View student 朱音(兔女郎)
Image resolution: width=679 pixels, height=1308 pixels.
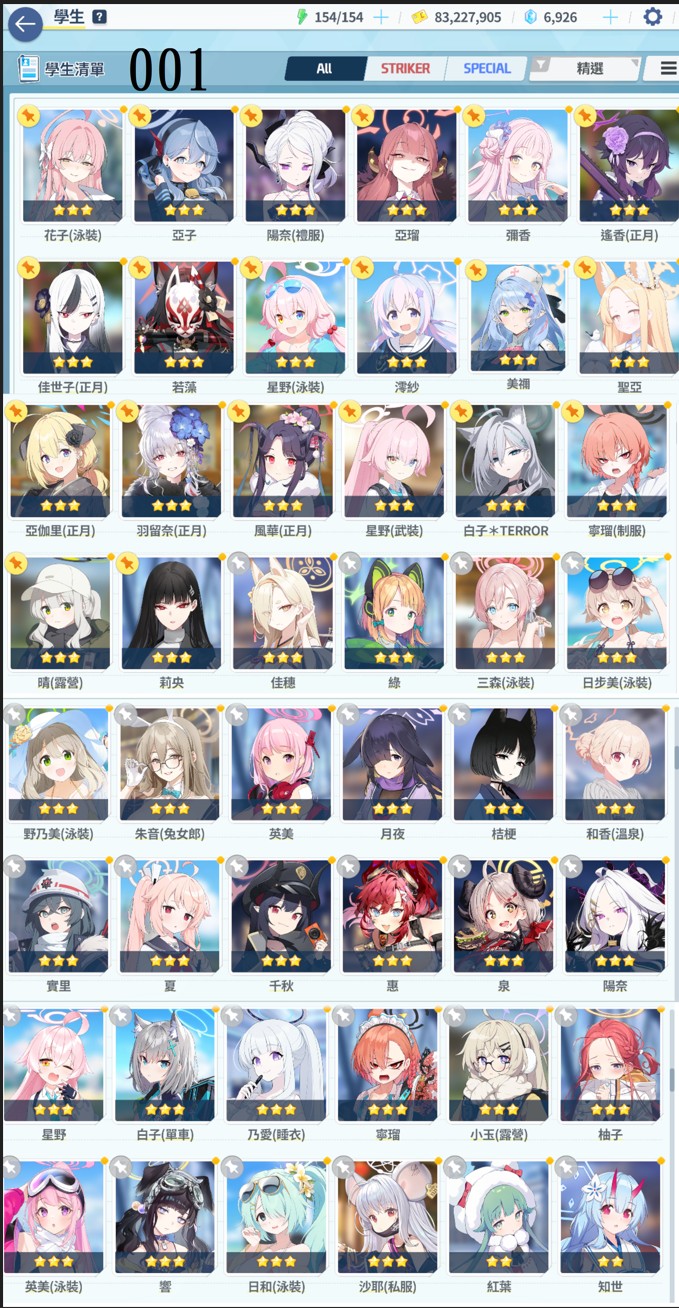pyautogui.click(x=169, y=764)
